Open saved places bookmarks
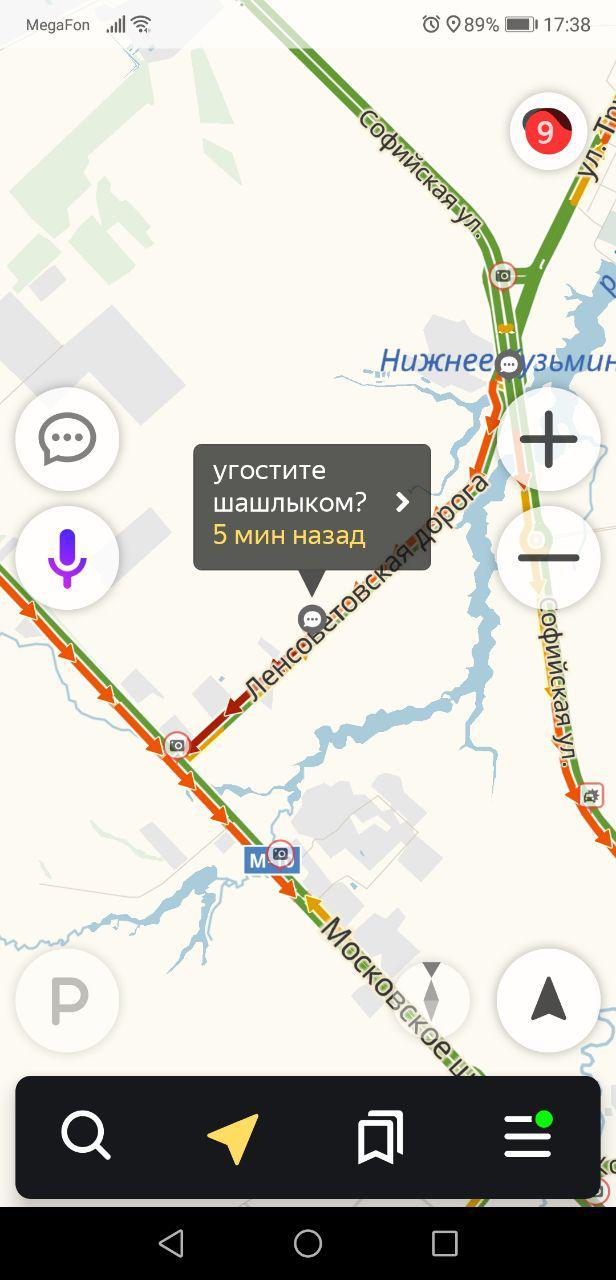Image resolution: width=616 pixels, height=1280 pixels. tap(380, 1137)
